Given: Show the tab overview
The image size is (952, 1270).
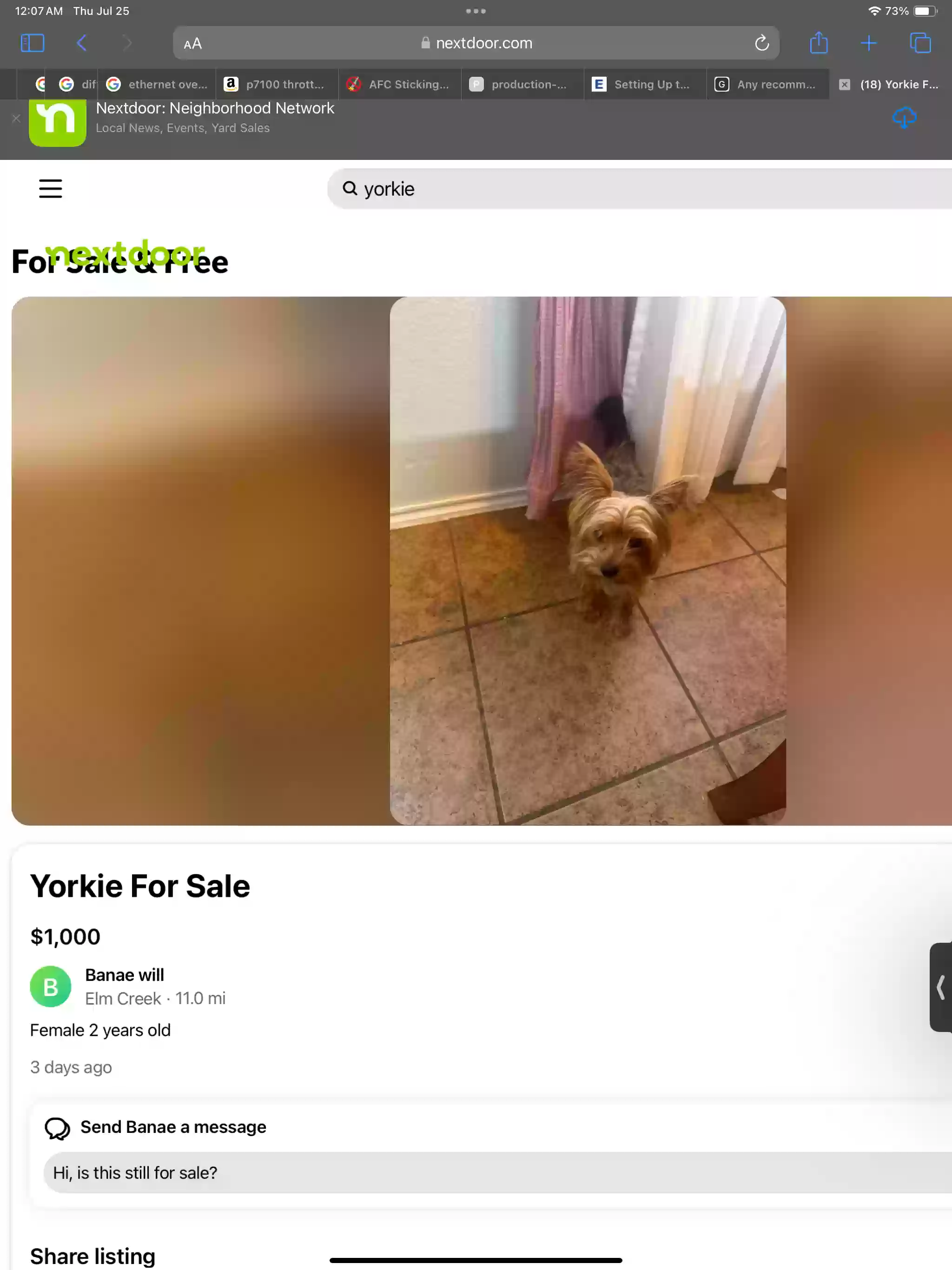Looking at the screenshot, I should click(920, 43).
